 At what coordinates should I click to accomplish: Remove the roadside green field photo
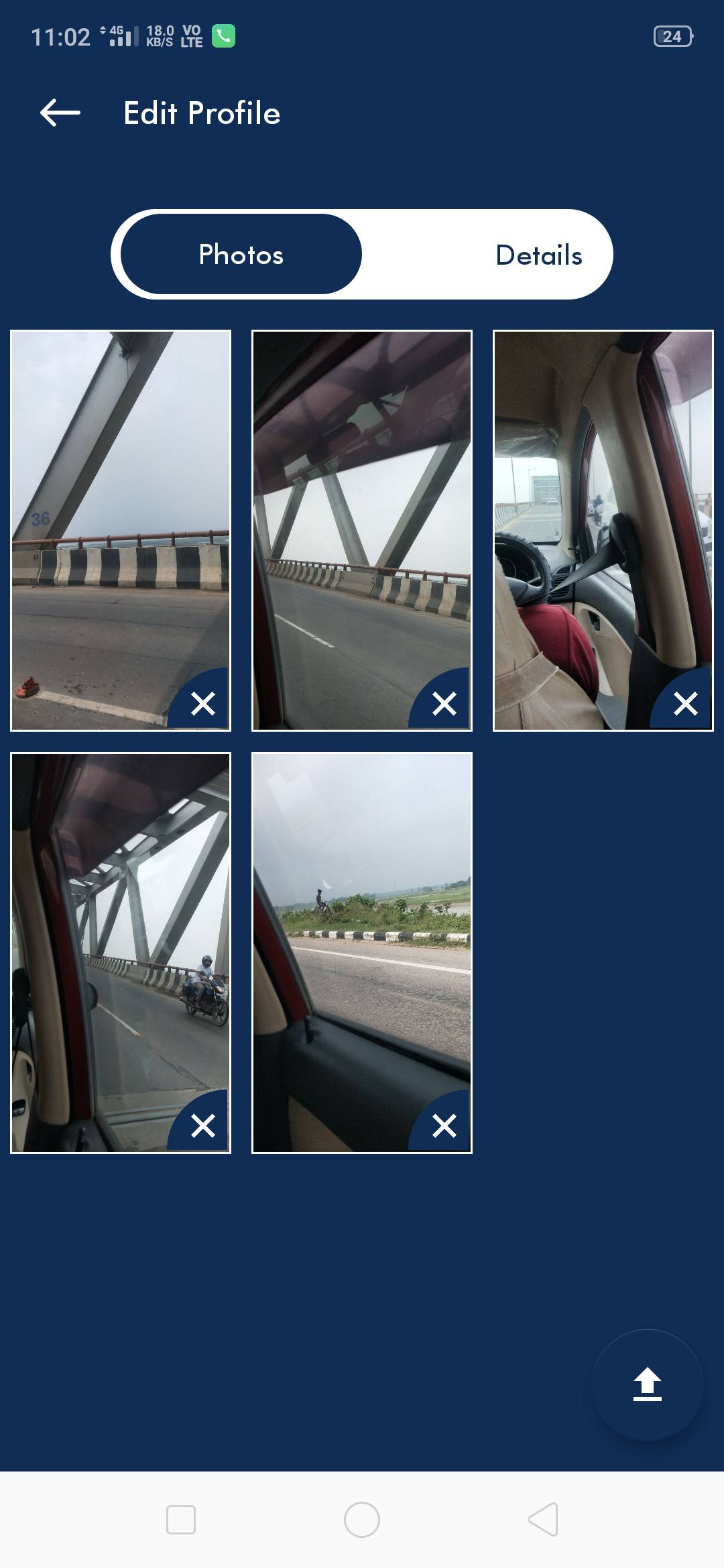444,1126
